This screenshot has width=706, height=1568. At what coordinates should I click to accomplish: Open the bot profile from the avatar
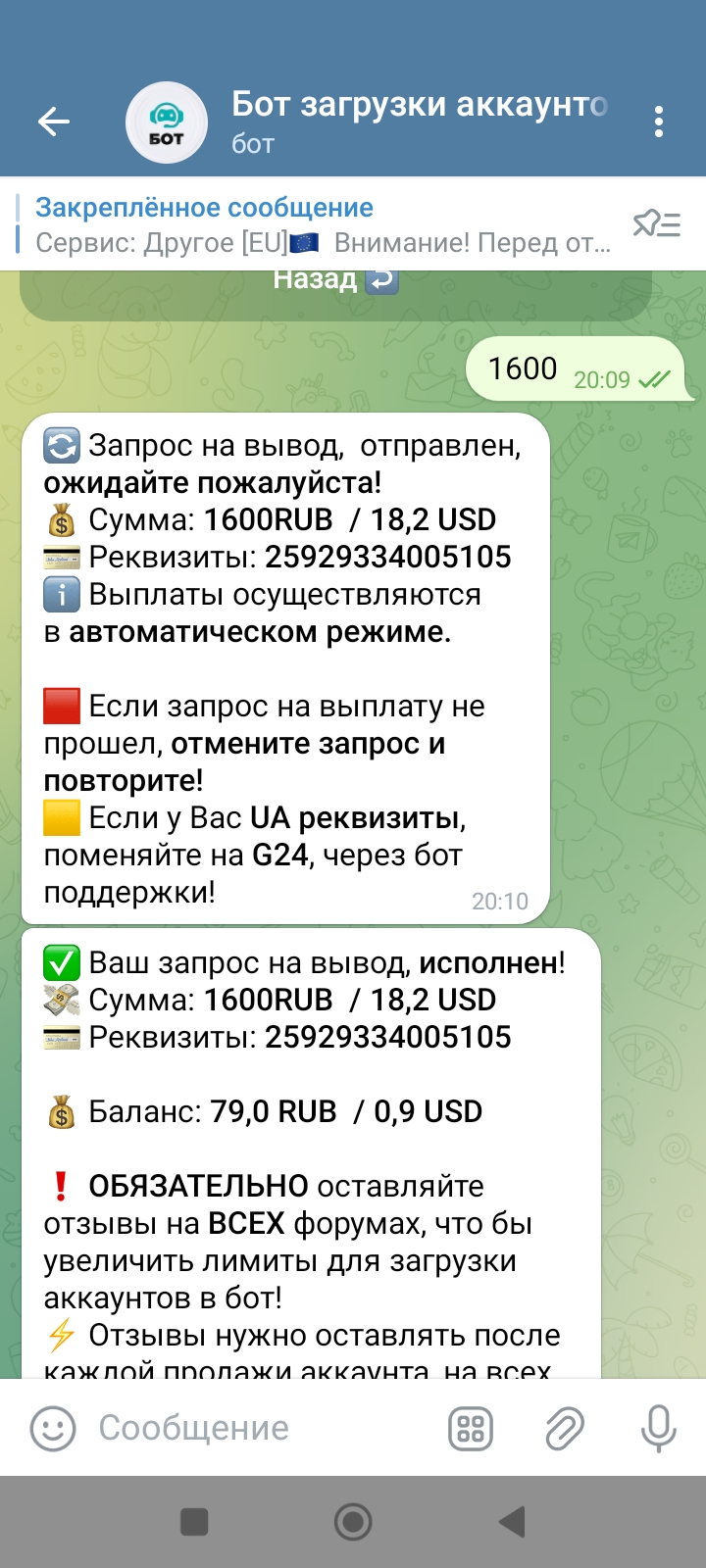coord(167,122)
